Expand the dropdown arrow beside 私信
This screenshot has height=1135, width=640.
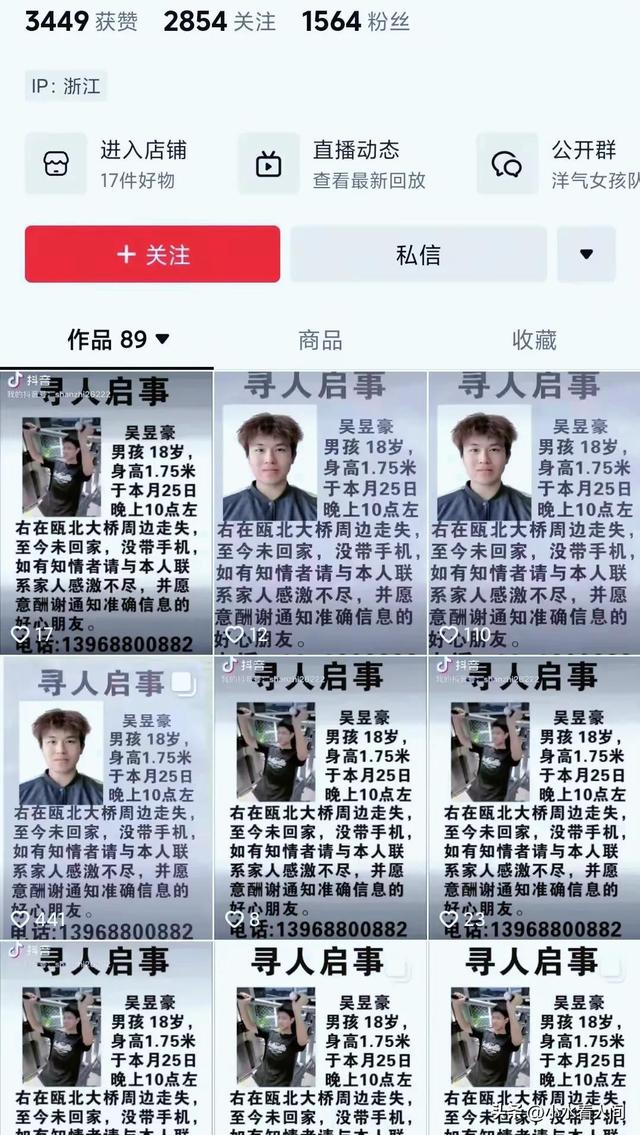click(x=586, y=254)
